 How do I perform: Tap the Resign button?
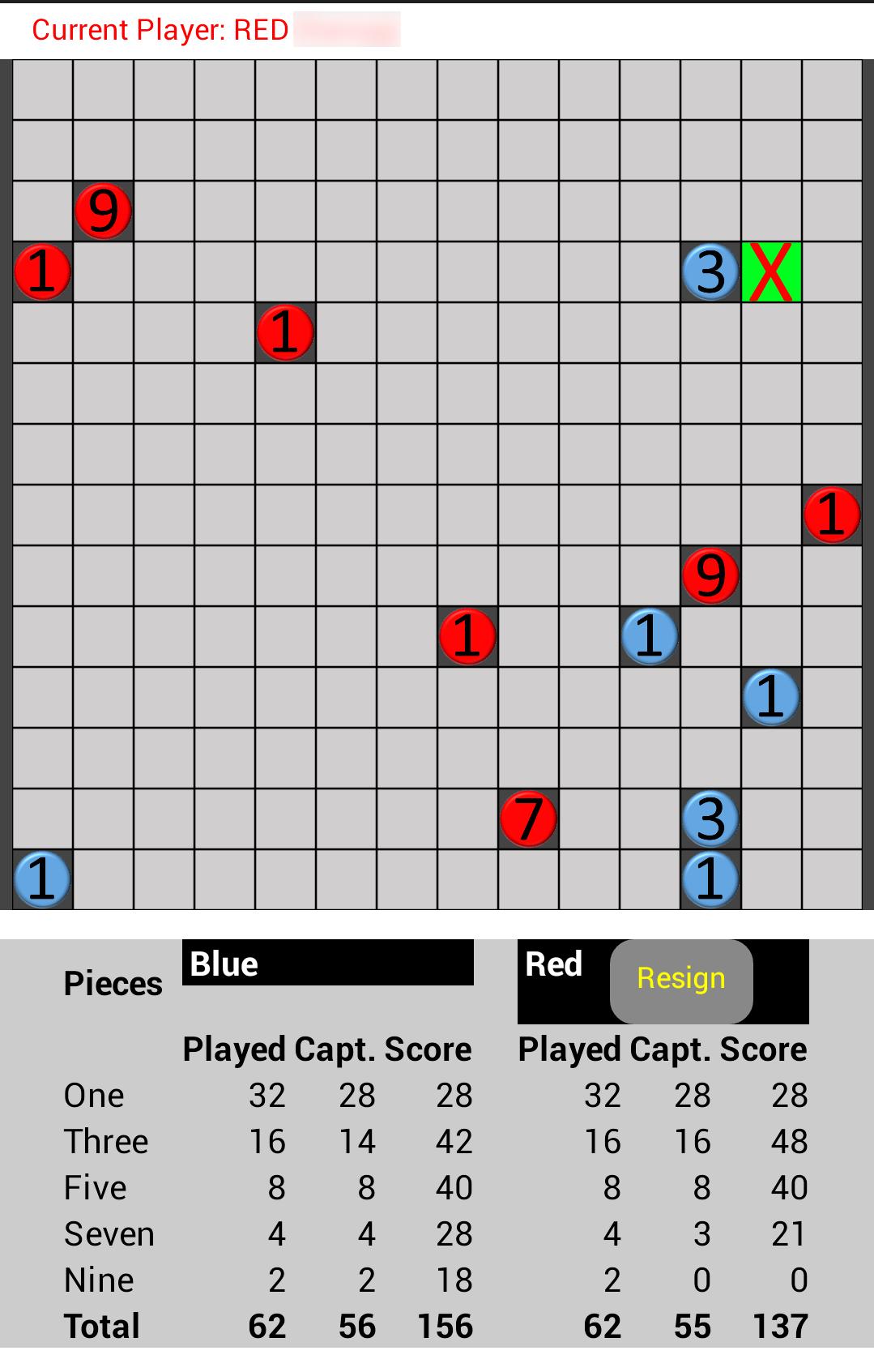tap(680, 980)
